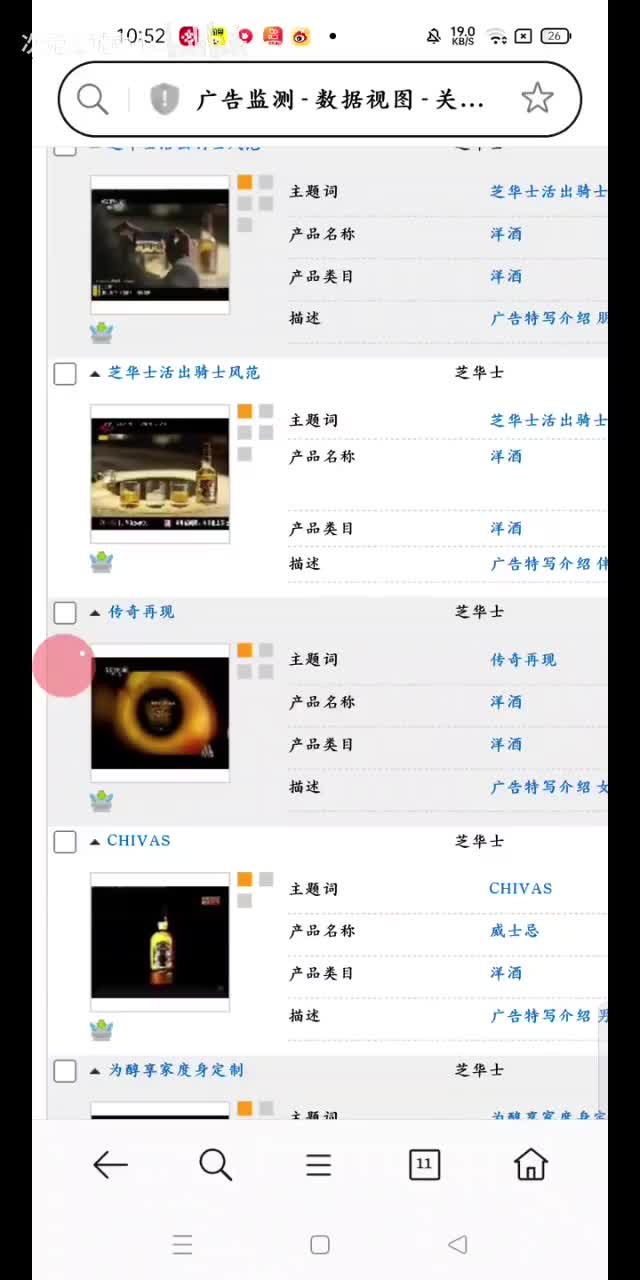Bookmark this page with the star icon
This screenshot has height=1280, width=640.
point(537,98)
